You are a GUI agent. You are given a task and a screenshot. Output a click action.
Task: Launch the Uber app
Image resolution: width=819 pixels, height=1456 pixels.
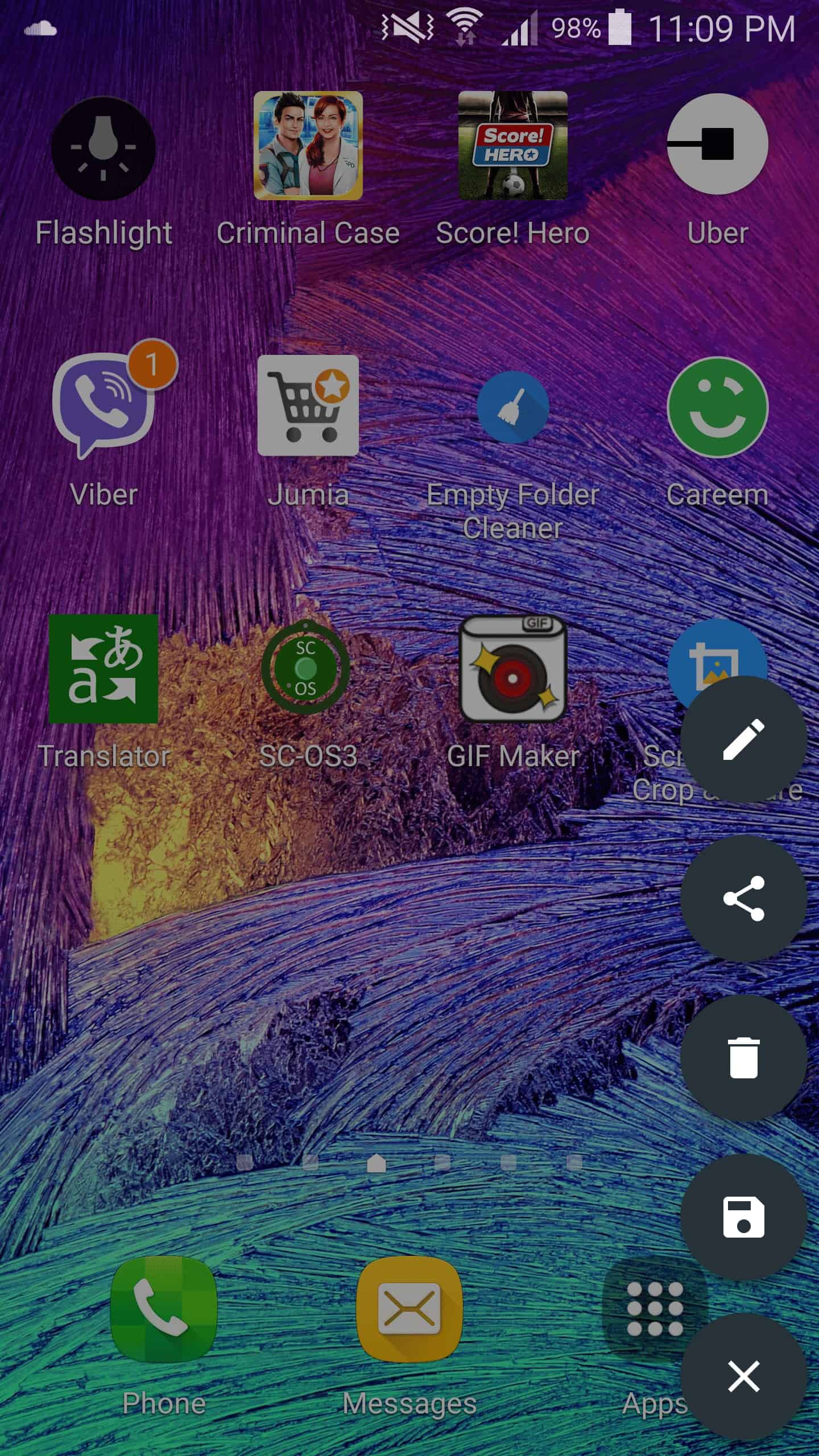pyautogui.click(x=717, y=144)
